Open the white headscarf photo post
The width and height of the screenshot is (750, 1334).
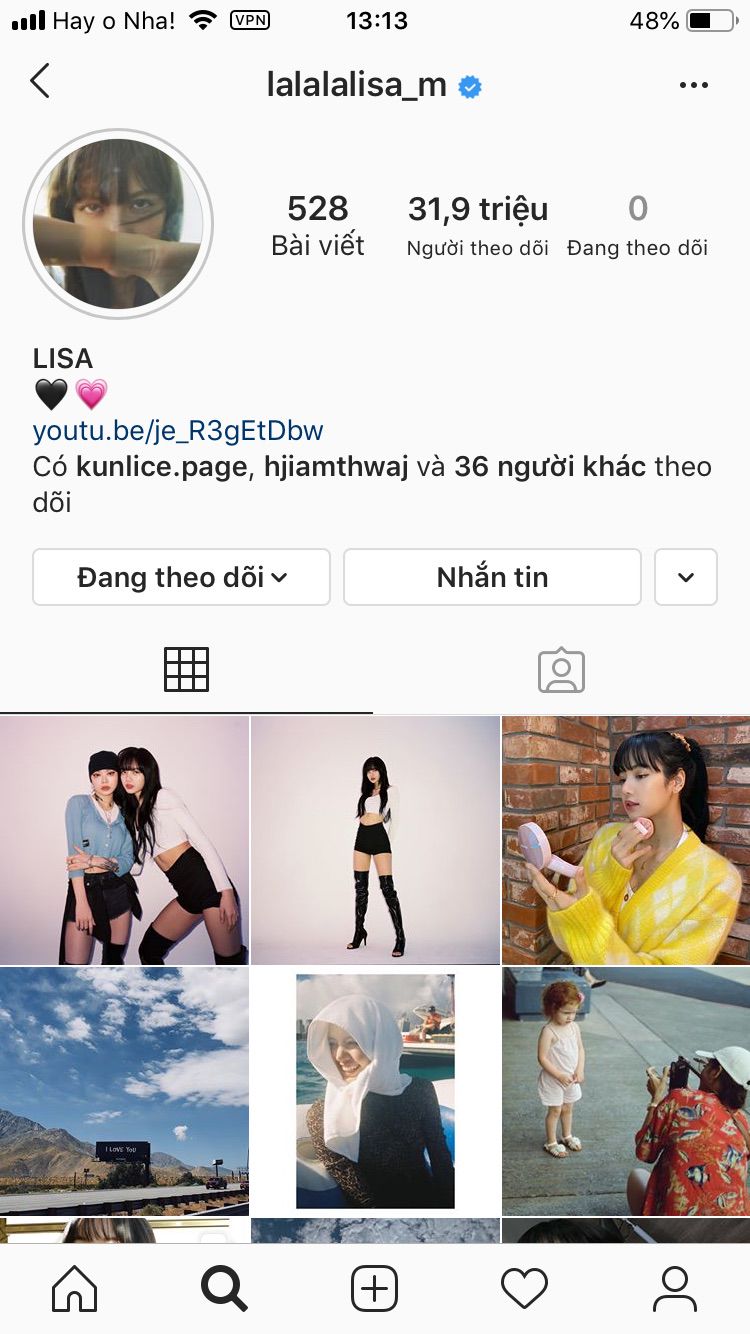(x=375, y=1091)
